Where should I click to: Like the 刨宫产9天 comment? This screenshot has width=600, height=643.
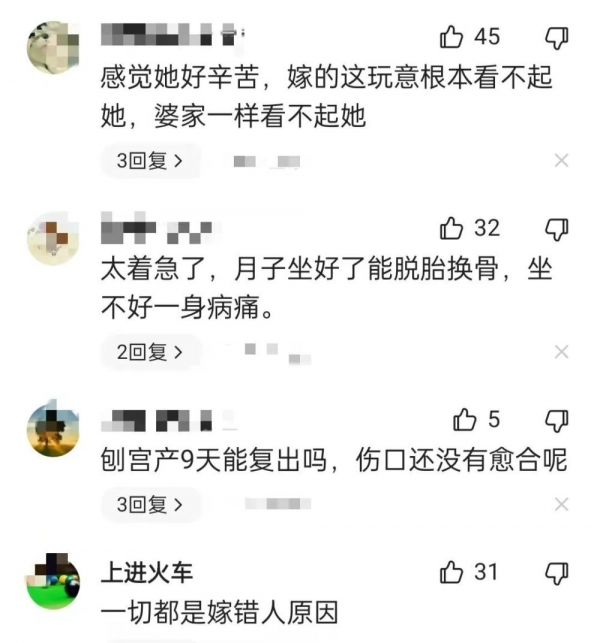pyautogui.click(x=465, y=419)
